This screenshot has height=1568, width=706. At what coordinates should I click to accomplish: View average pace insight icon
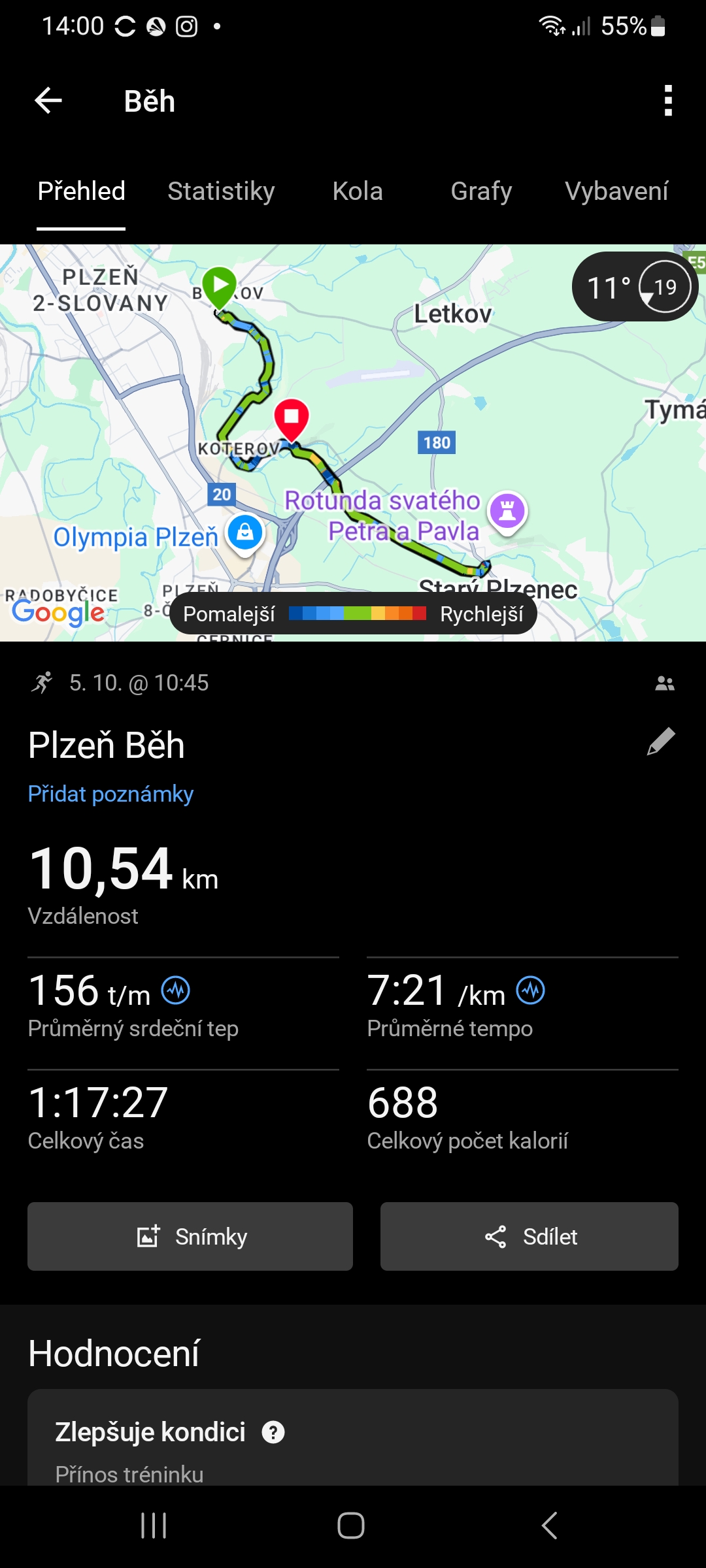530,990
